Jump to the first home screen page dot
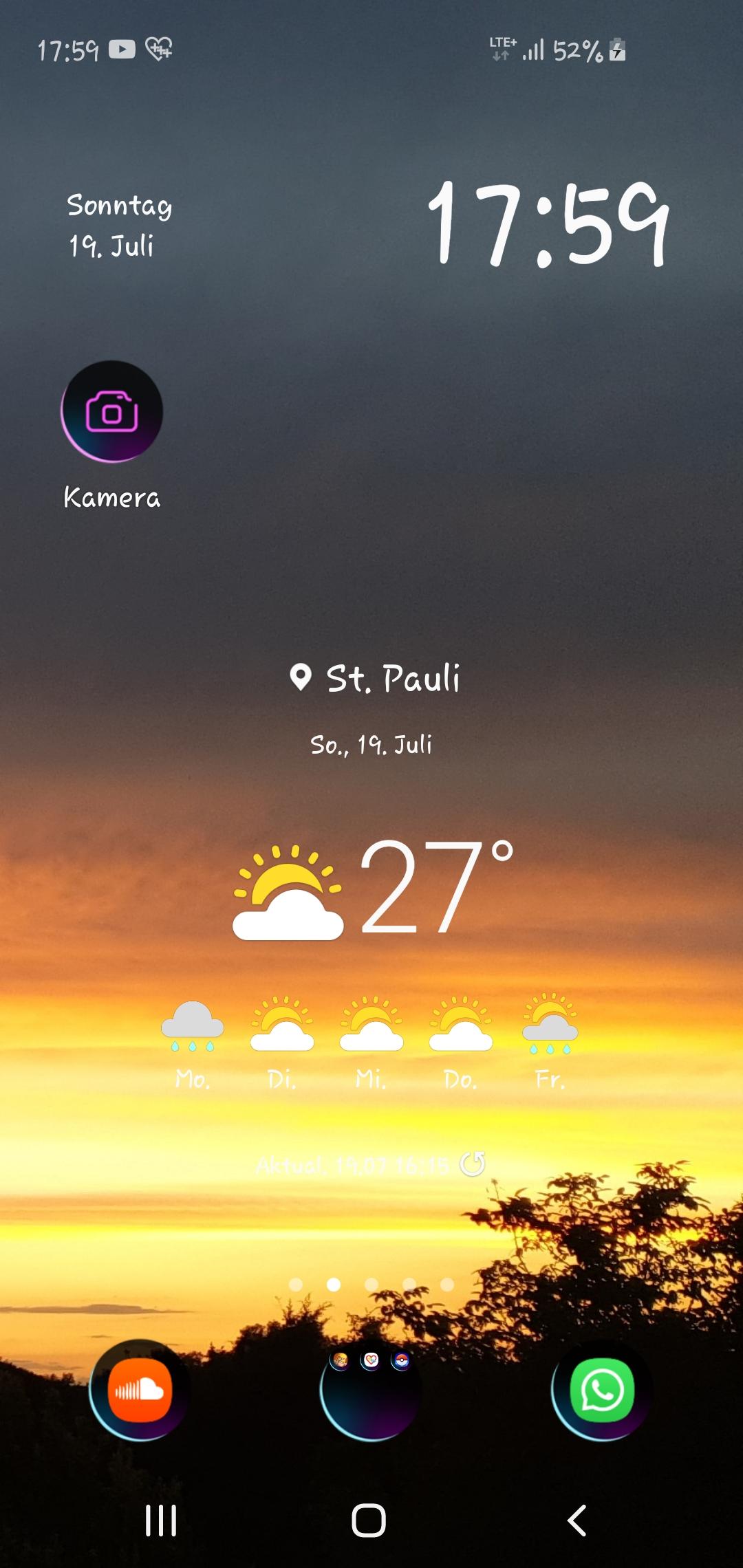The image size is (743, 1568). pyautogui.click(x=296, y=1284)
